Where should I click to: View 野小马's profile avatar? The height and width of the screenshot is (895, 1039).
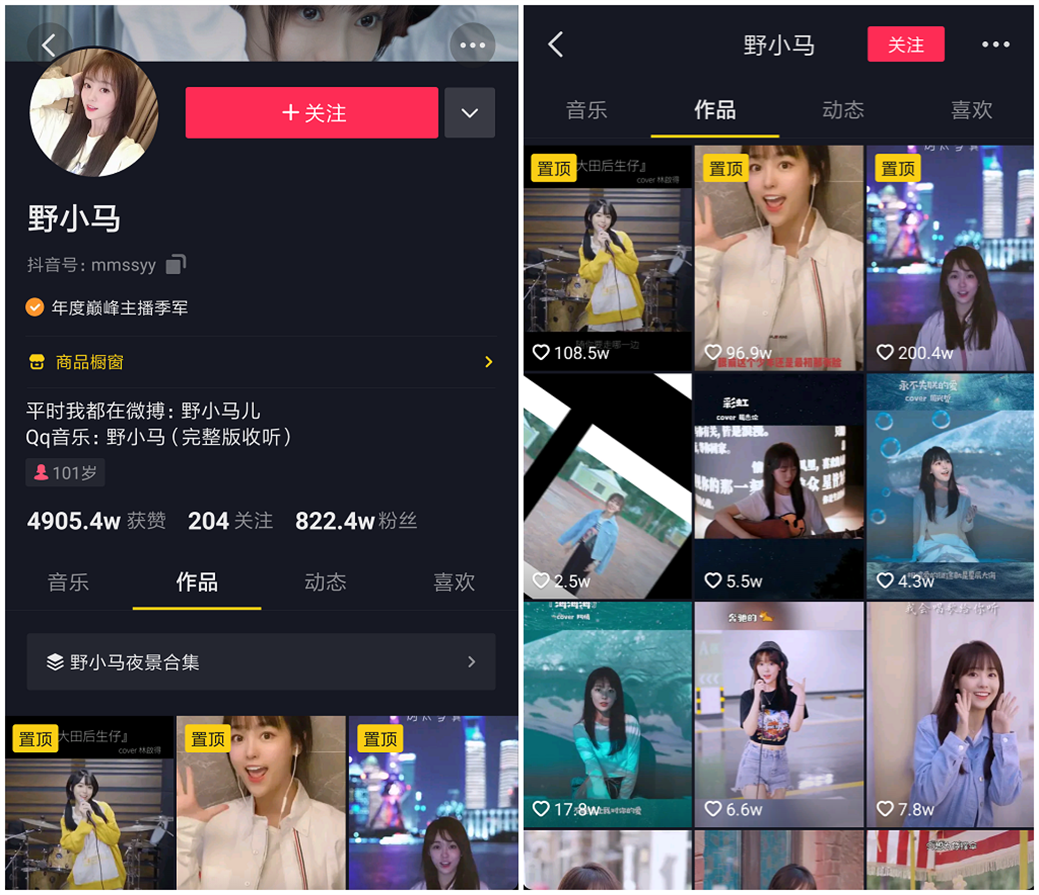pyautogui.click(x=94, y=112)
